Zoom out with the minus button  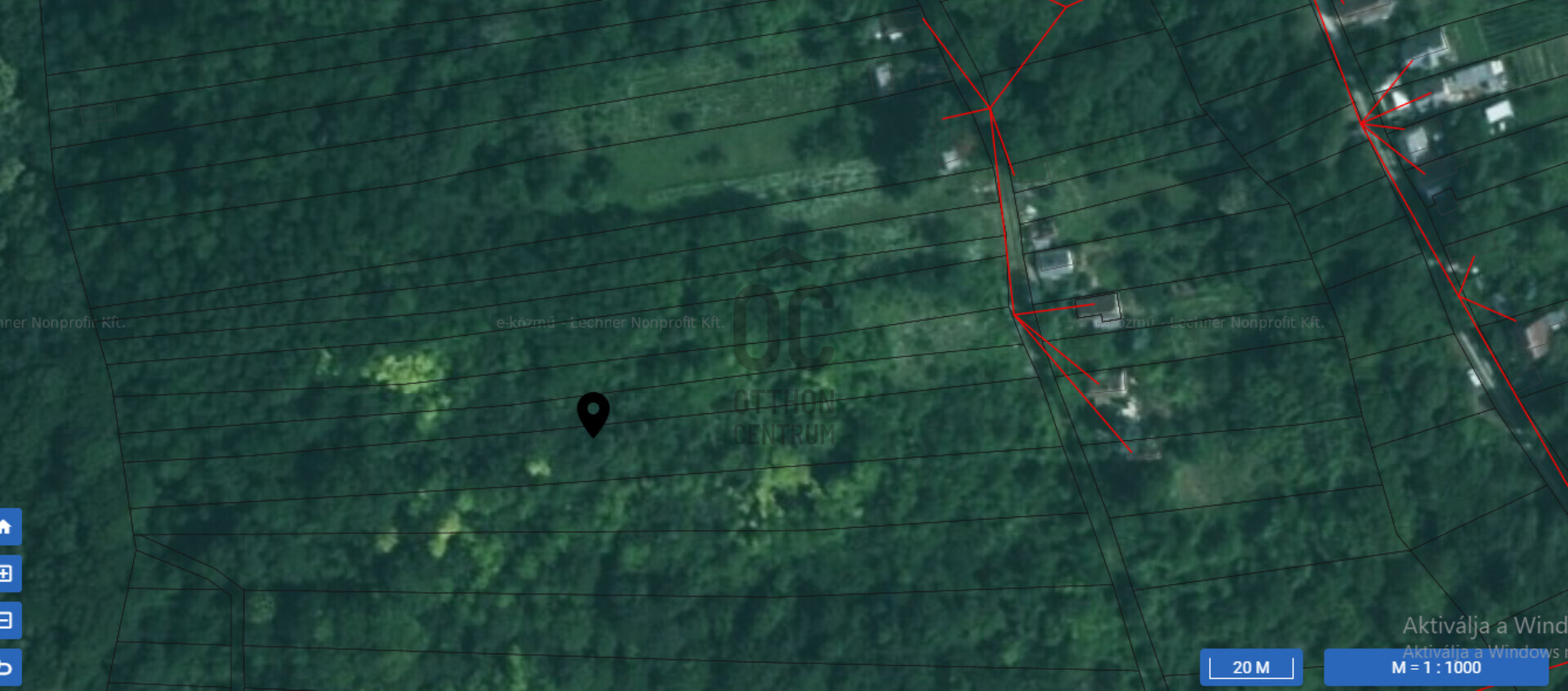coord(7,620)
